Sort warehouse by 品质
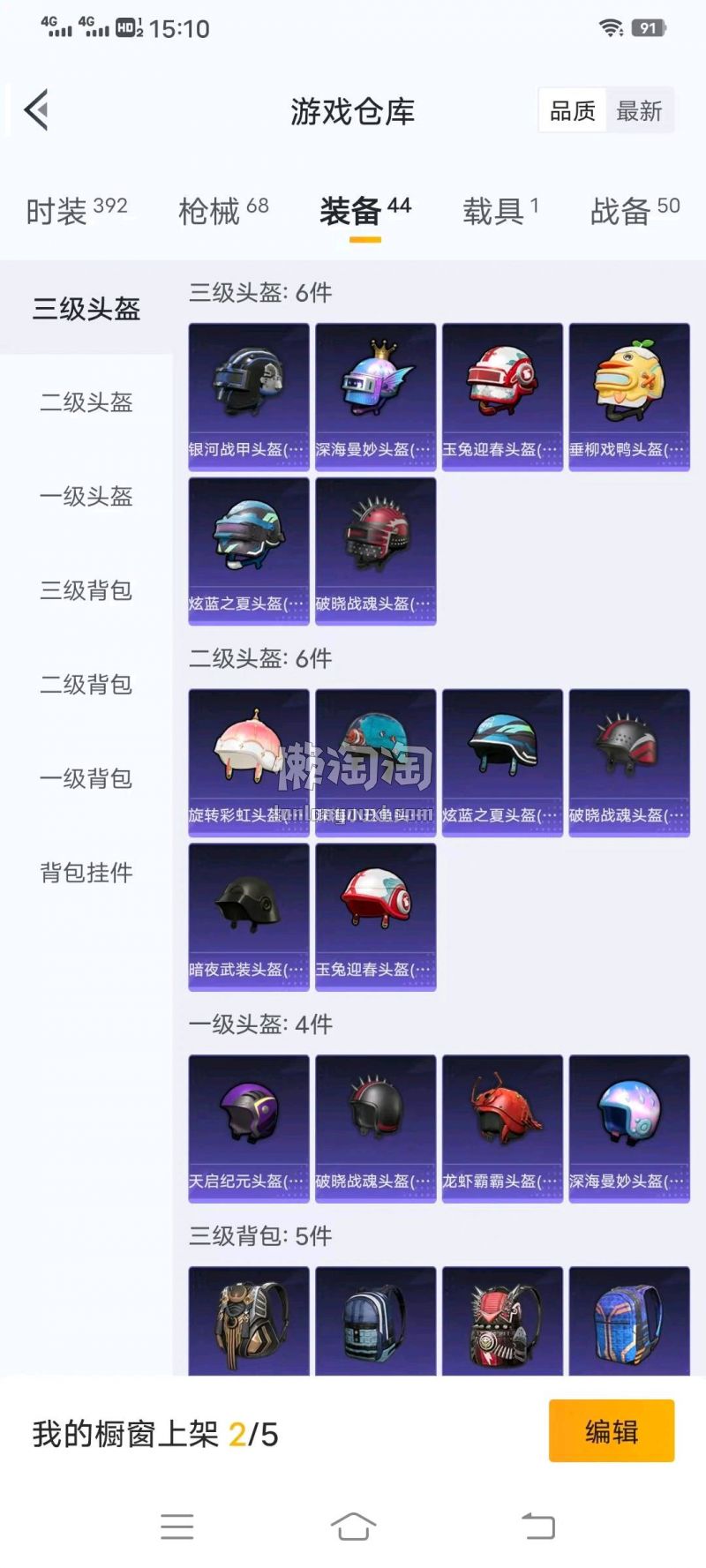Screen dimensions: 706x1568 tap(572, 111)
